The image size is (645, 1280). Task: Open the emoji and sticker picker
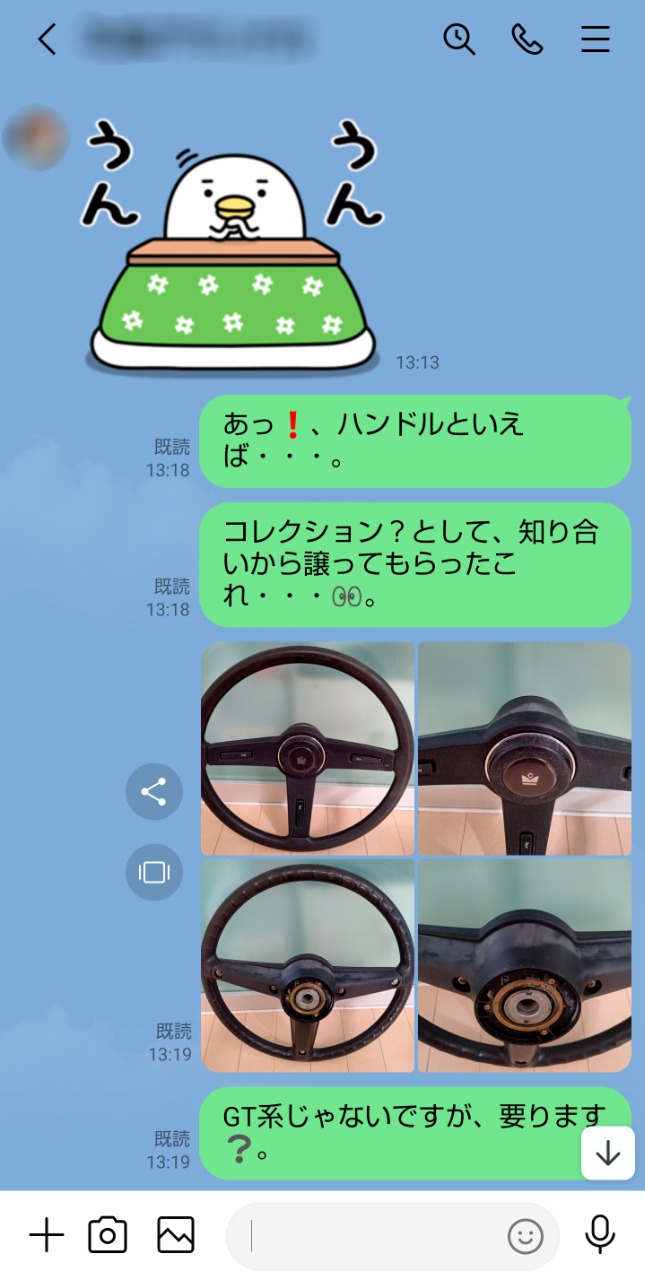point(525,1237)
